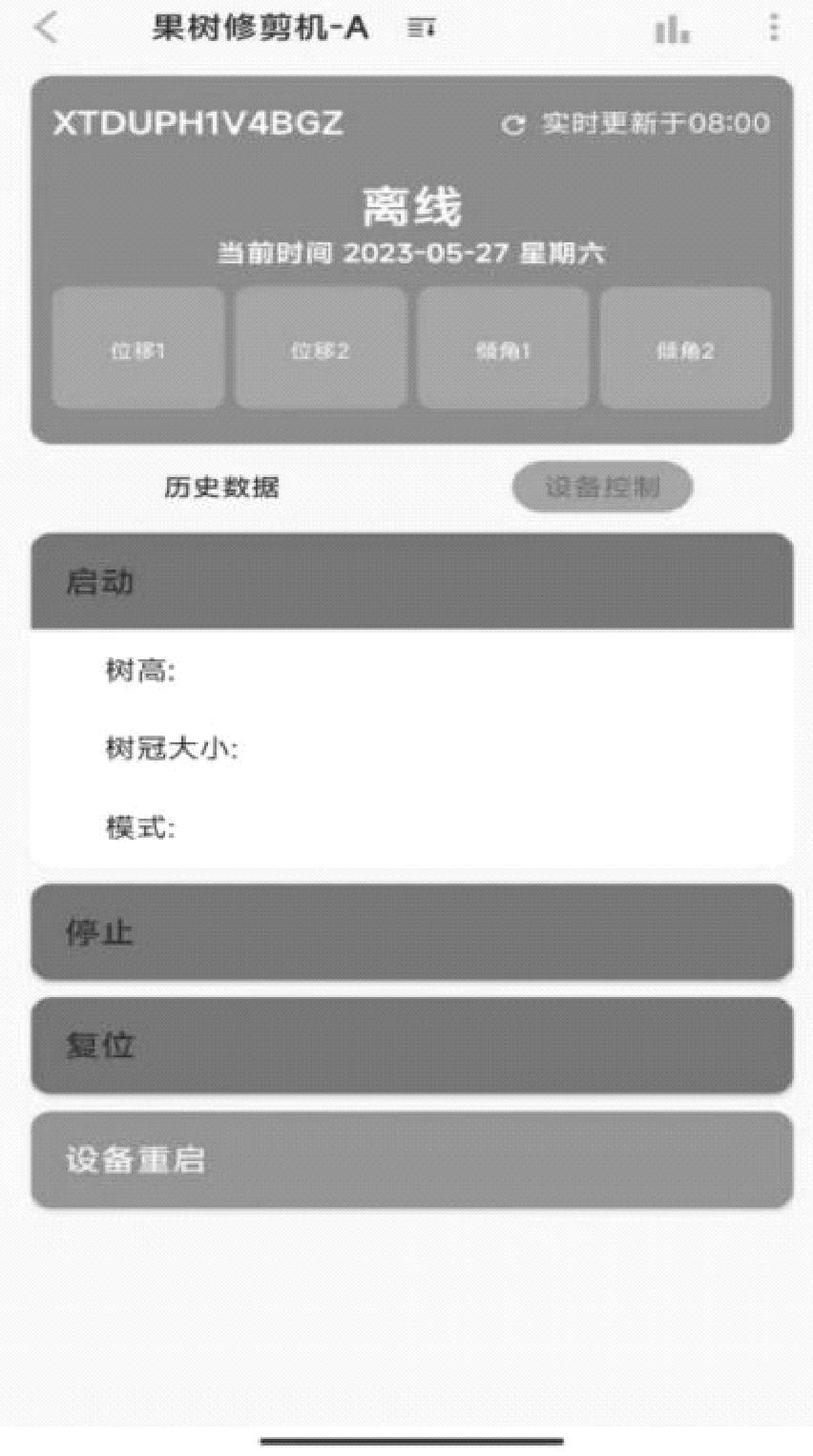Image resolution: width=813 pixels, height=1456 pixels.
Task: Open the three-dot overflow menu
Action: (x=773, y=28)
